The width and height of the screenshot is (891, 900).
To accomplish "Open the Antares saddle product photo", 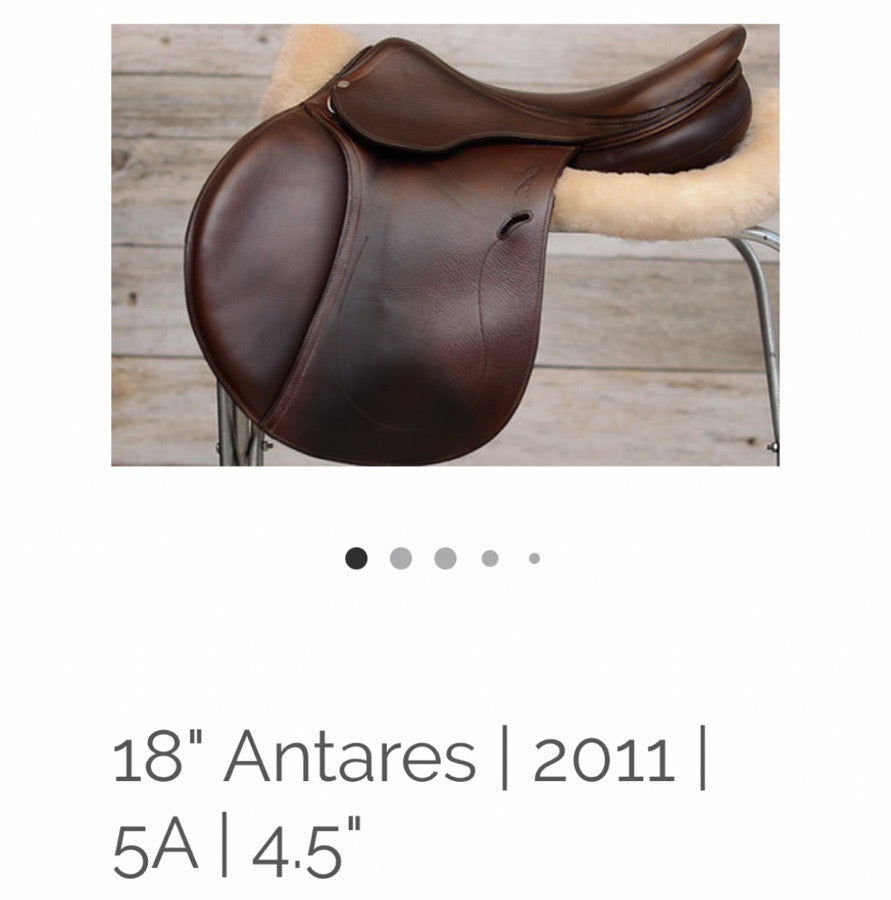I will pyautogui.click(x=445, y=245).
